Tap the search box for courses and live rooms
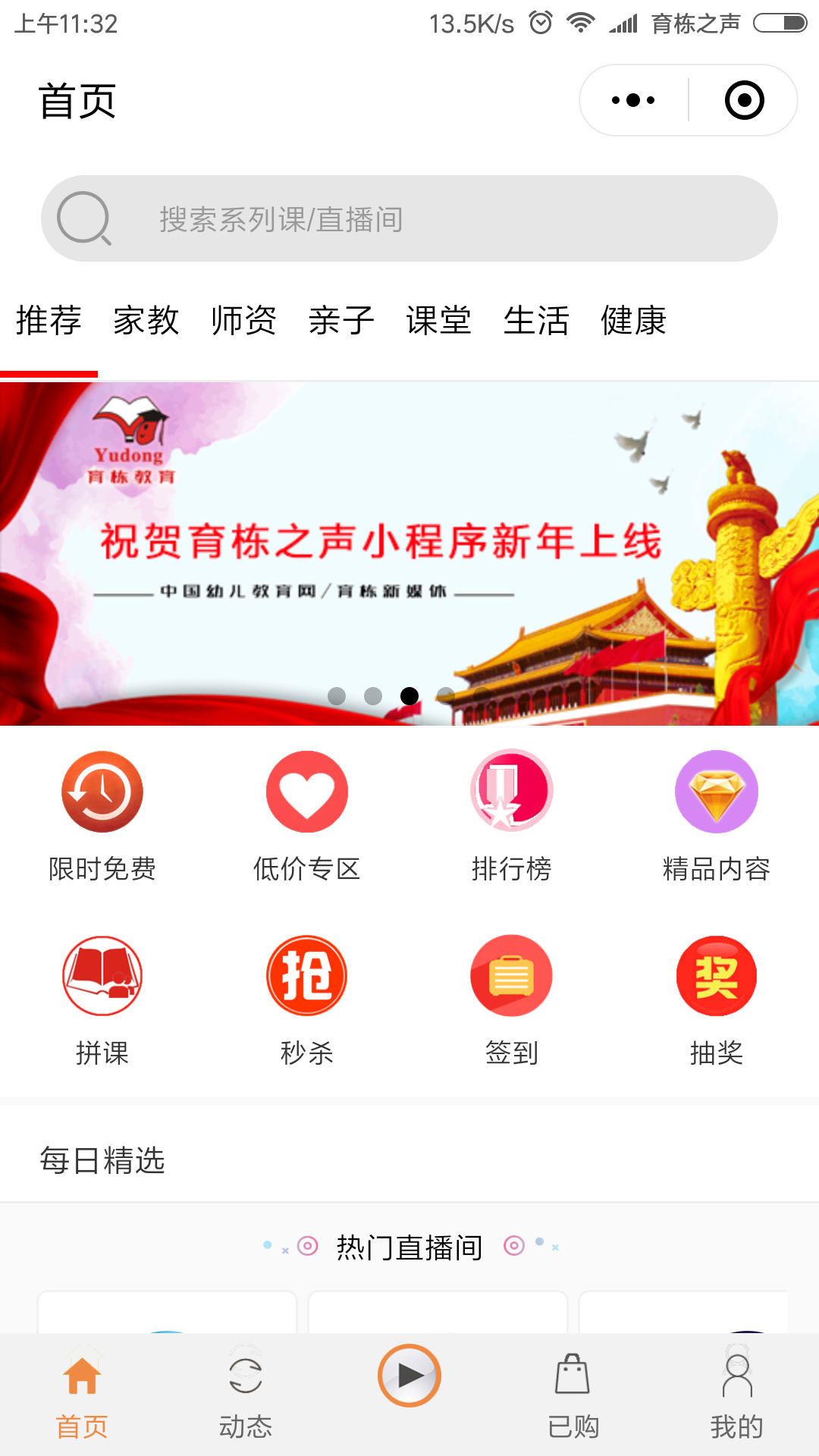The width and height of the screenshot is (819, 1456). pos(409,219)
